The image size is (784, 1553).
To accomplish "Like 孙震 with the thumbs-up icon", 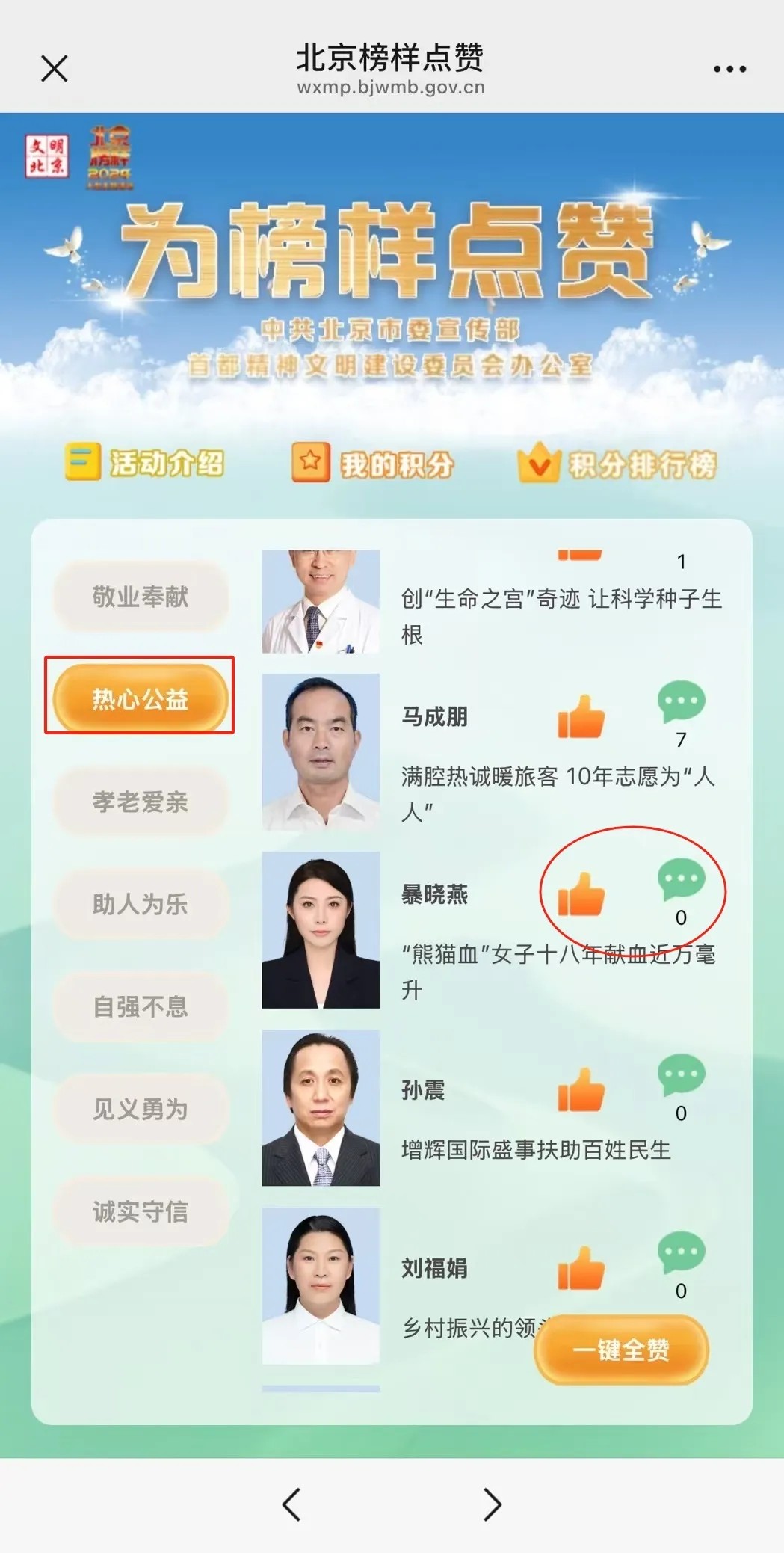I will point(581,1089).
